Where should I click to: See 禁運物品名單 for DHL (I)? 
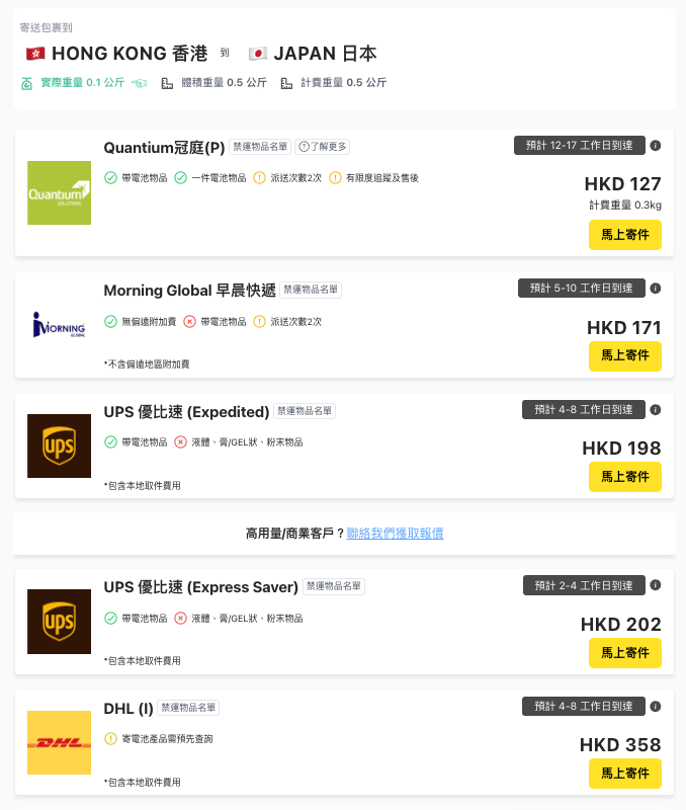tap(188, 708)
